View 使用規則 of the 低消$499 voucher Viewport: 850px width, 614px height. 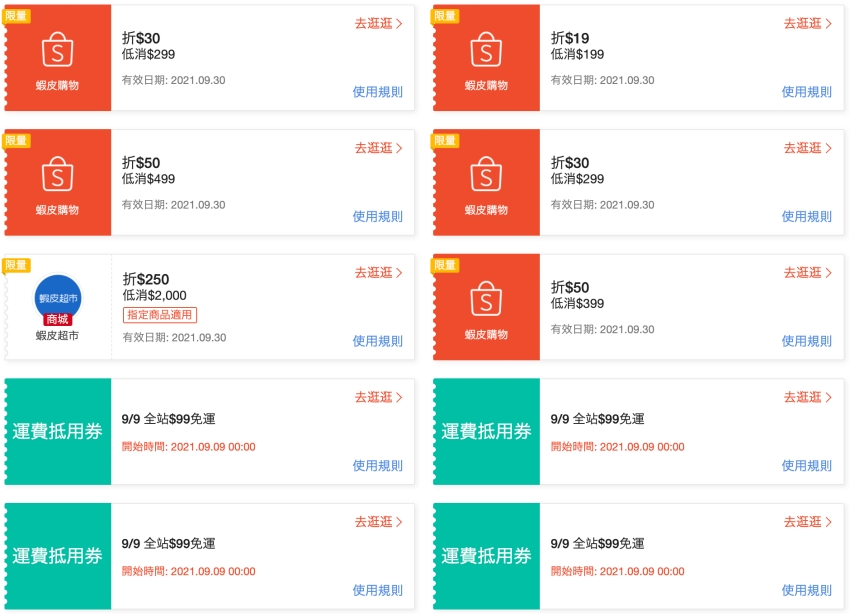377,216
